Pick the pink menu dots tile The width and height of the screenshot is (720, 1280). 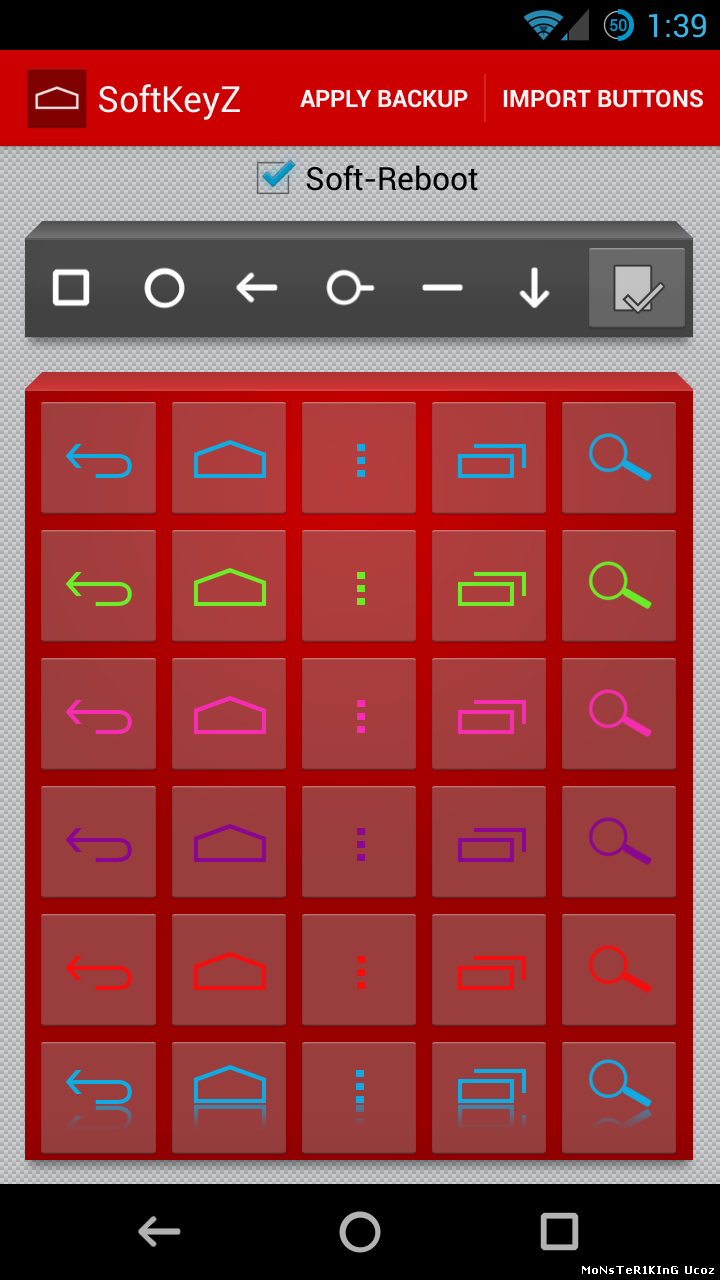(359, 714)
